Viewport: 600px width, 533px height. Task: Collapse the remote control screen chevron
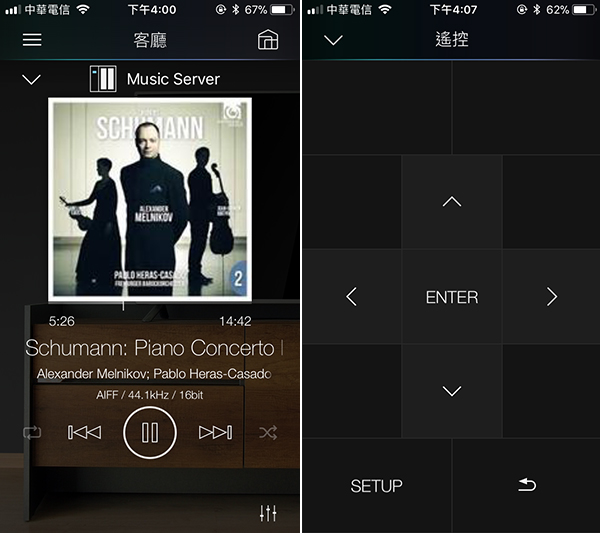[333, 41]
